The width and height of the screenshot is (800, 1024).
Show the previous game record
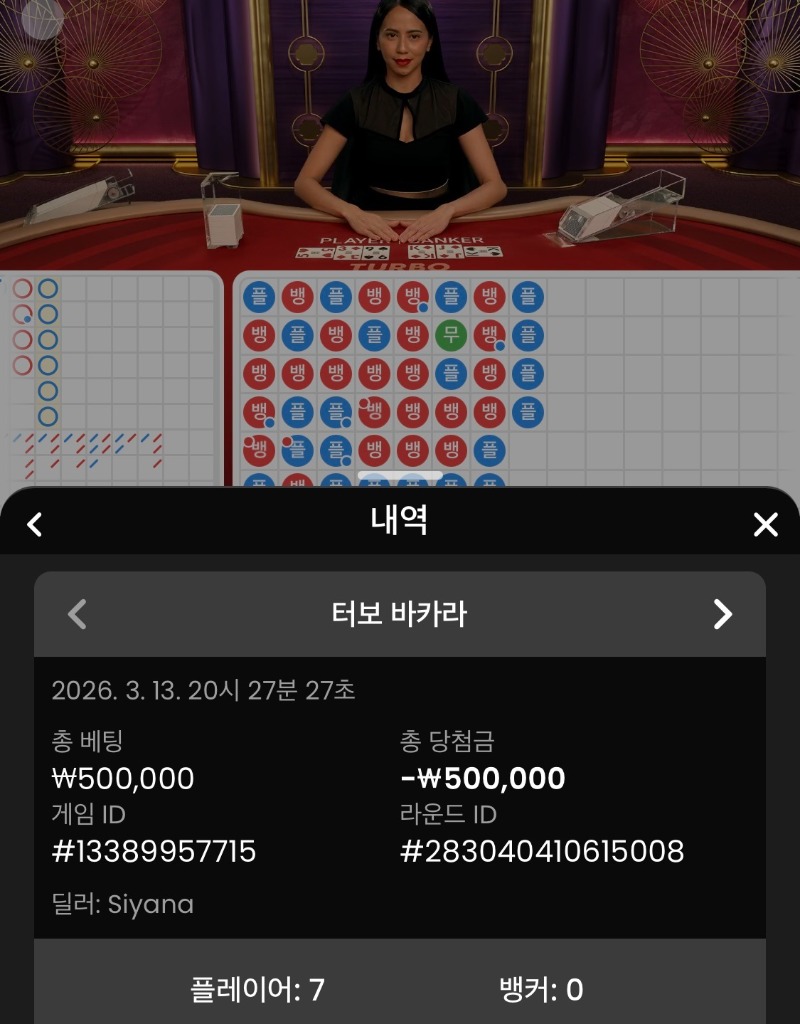[77, 614]
